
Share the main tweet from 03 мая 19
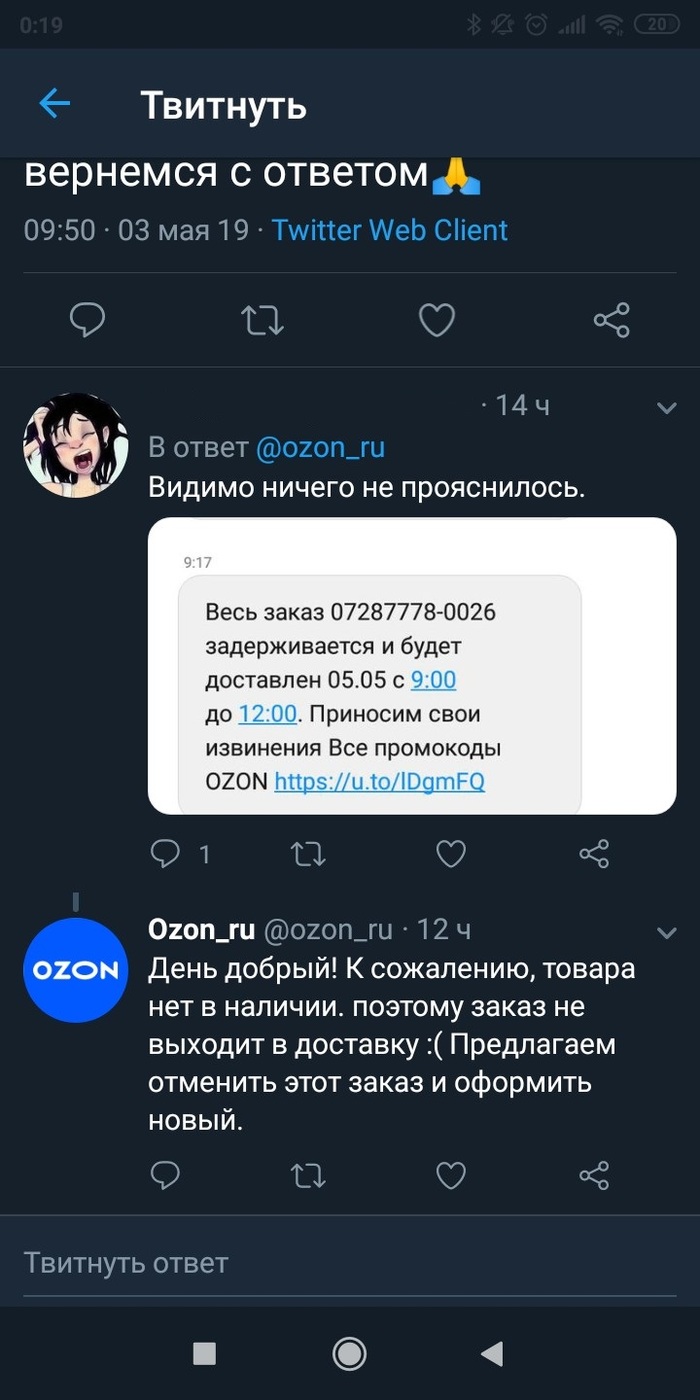611,320
